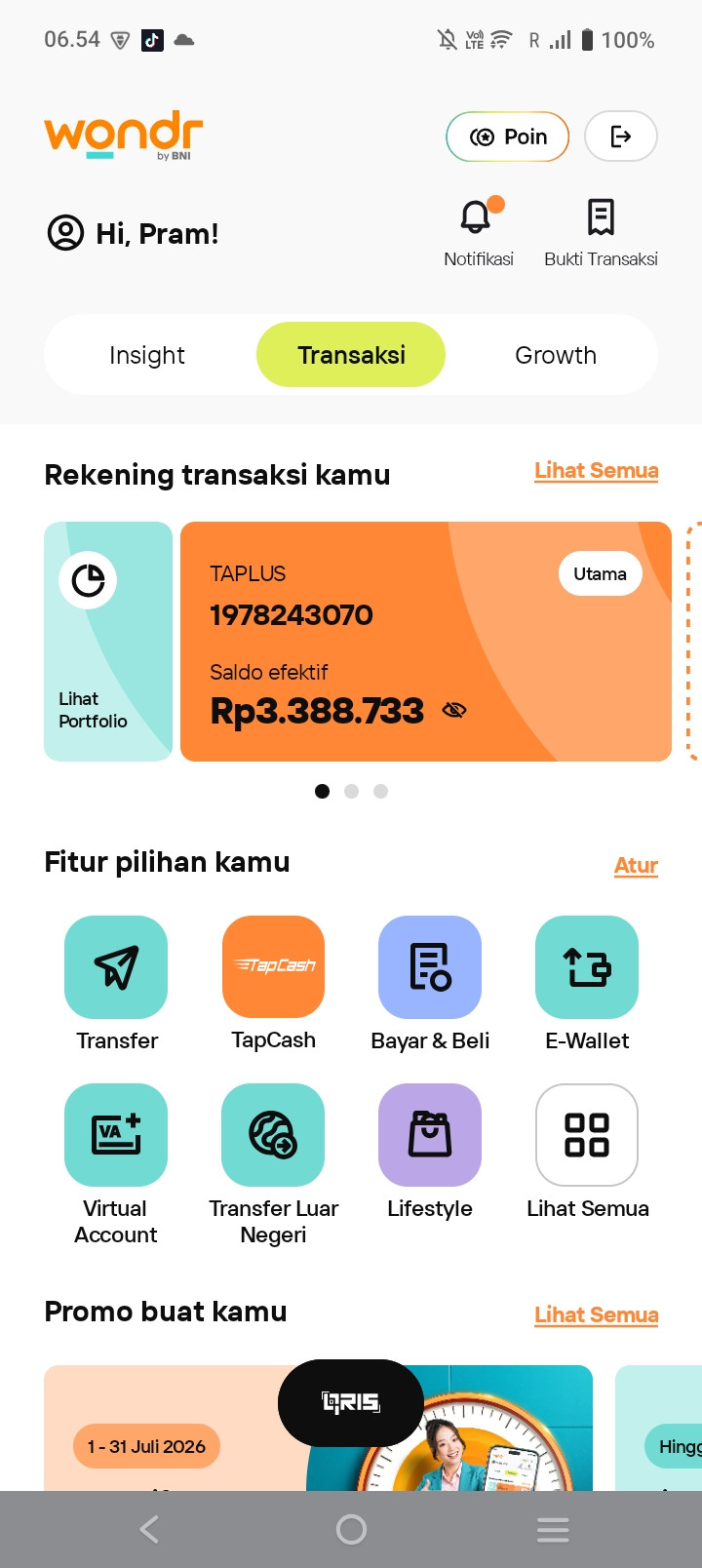
Task: Hide the saldo efektif with the eye icon
Action: tap(454, 711)
